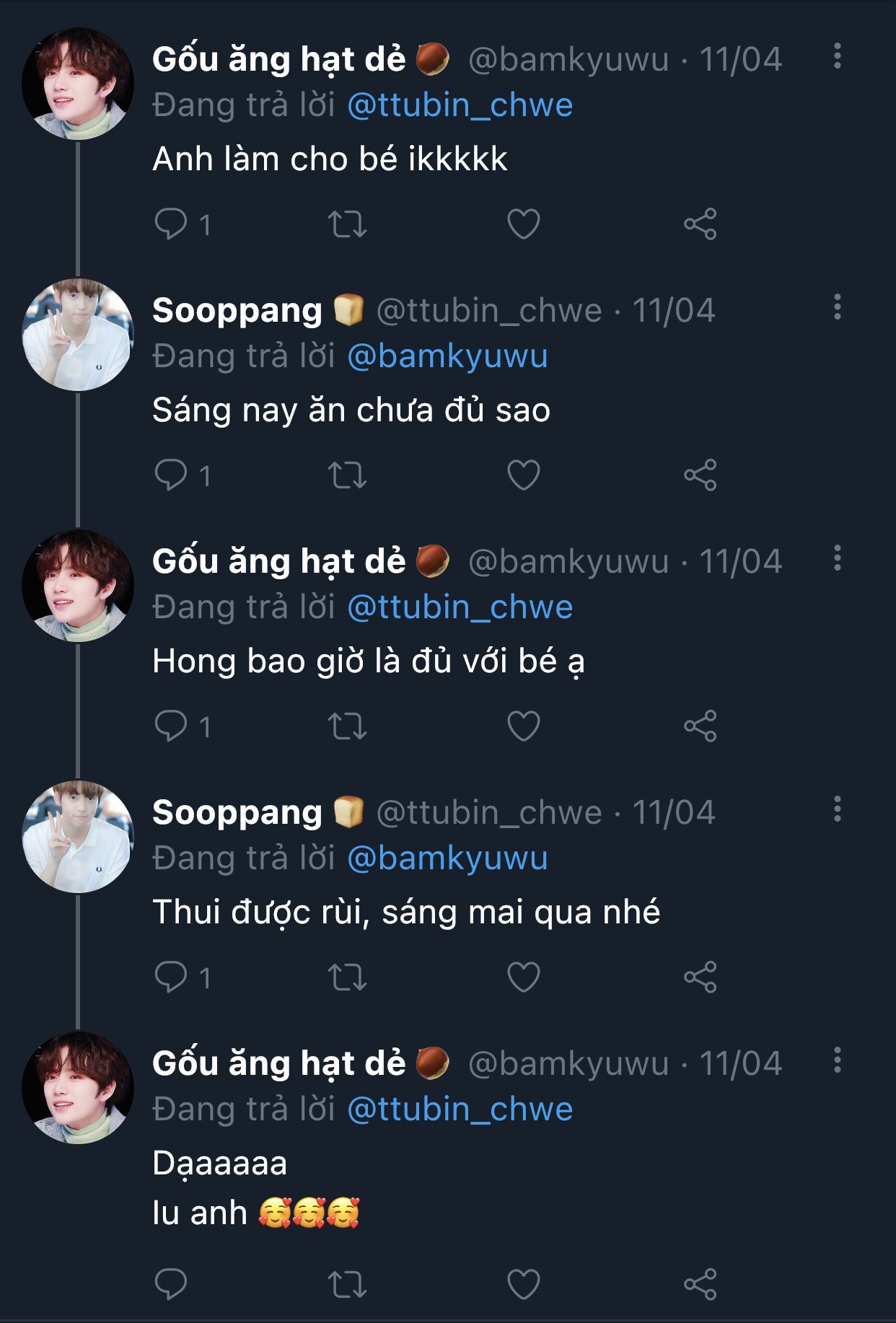Viewport: 896px width, 1323px height.
Task: Open @bamkyuwu mention above "Sáng nay ăn chưa đủ sao"
Action: click(x=447, y=356)
